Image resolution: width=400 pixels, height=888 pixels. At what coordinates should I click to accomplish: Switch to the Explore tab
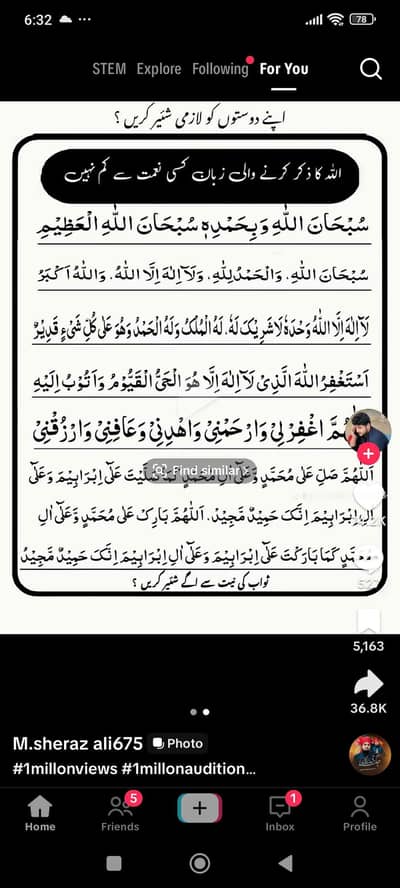pyautogui.click(x=159, y=69)
